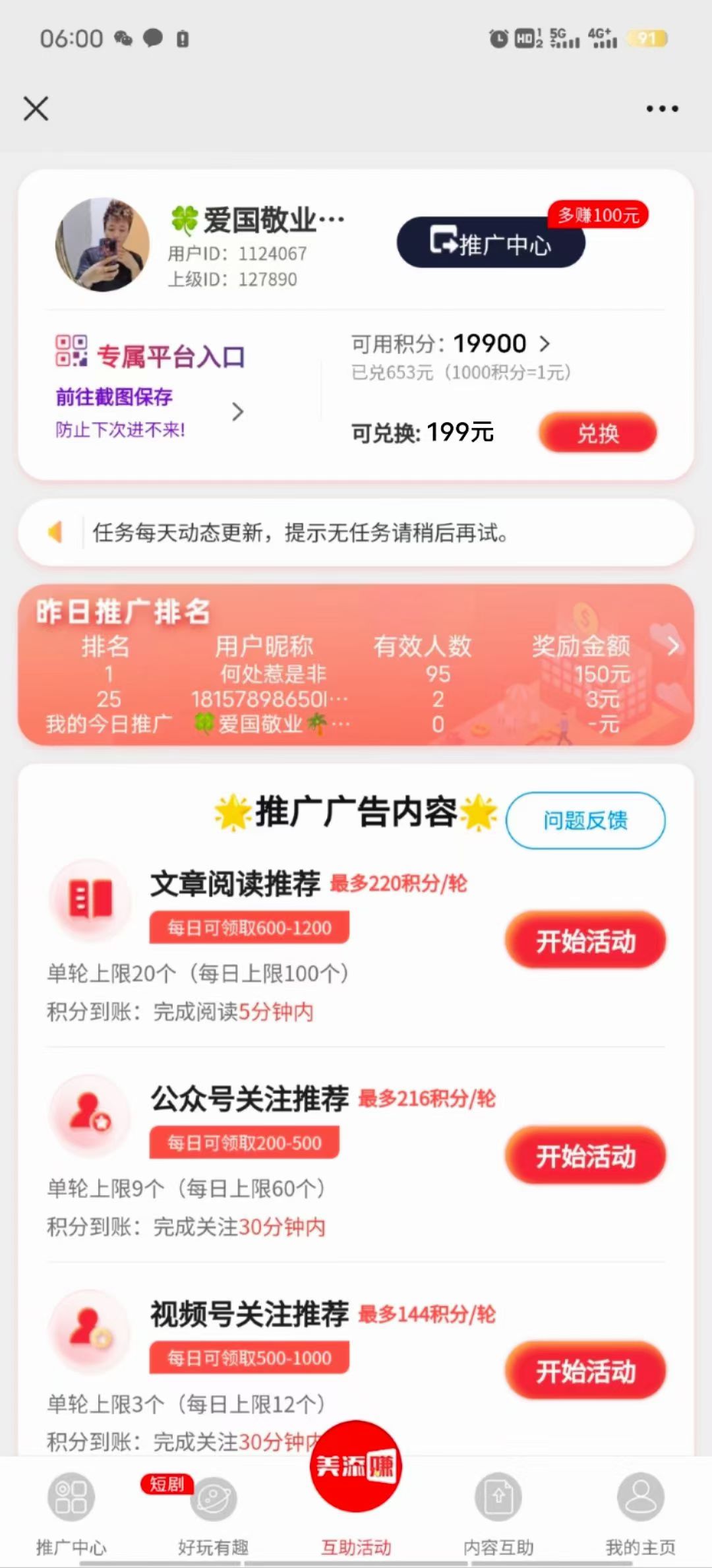Expand the 昨日推广排名 ranking arrow

(x=672, y=646)
